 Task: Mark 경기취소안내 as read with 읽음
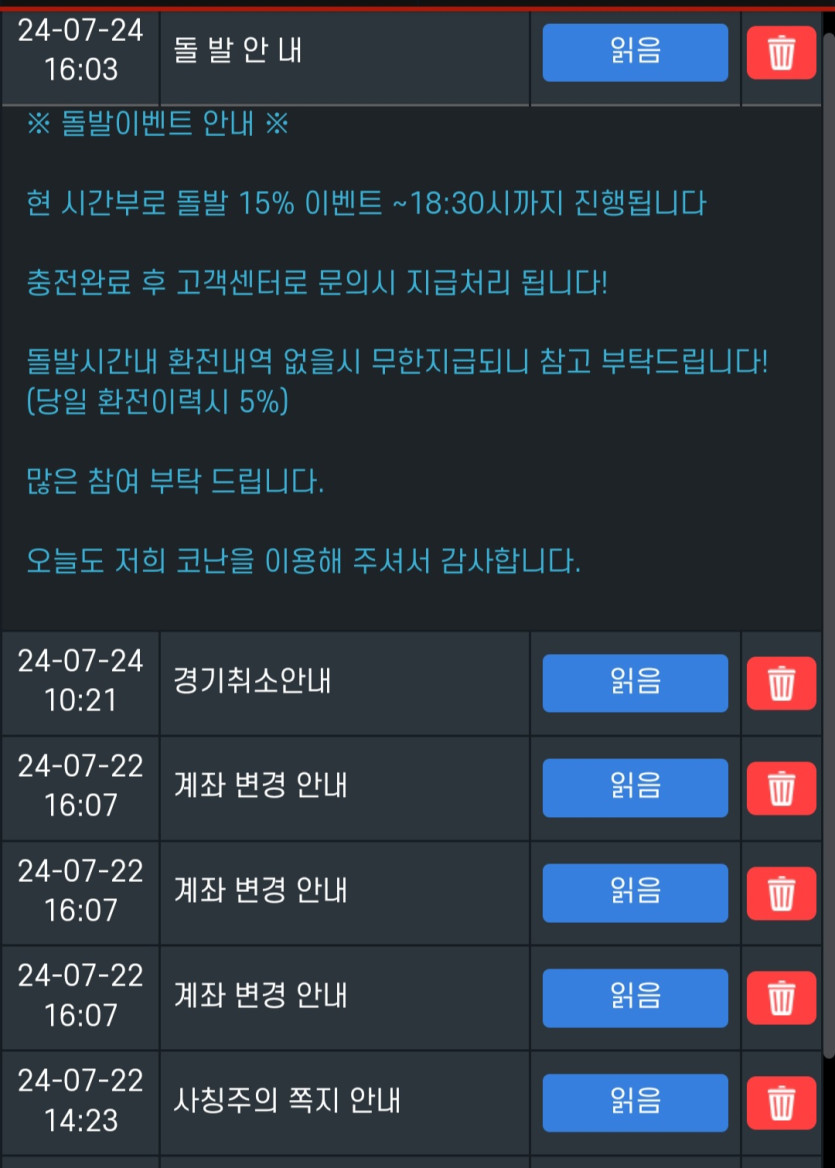(x=635, y=683)
